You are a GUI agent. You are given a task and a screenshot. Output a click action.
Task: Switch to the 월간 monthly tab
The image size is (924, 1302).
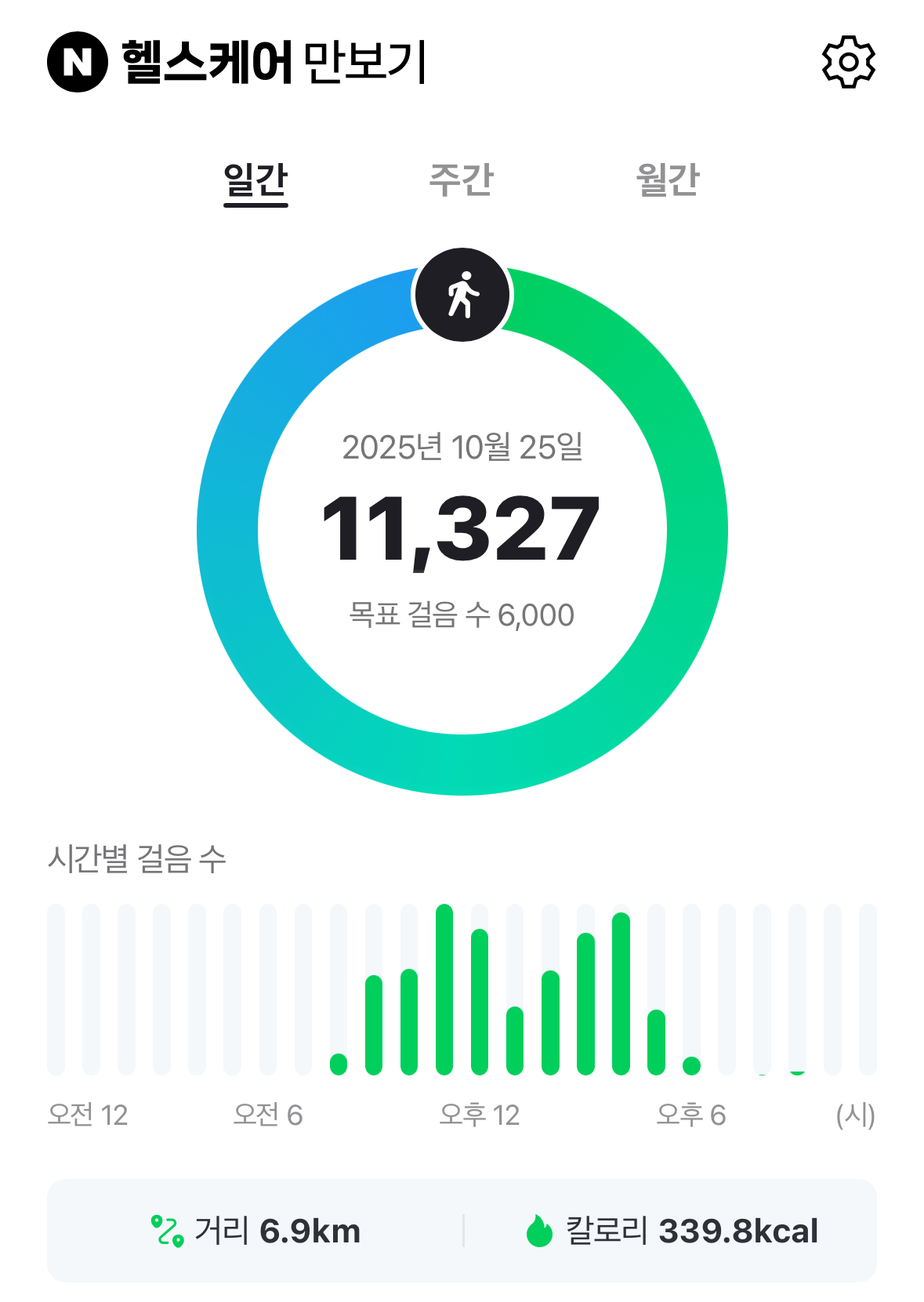(667, 180)
